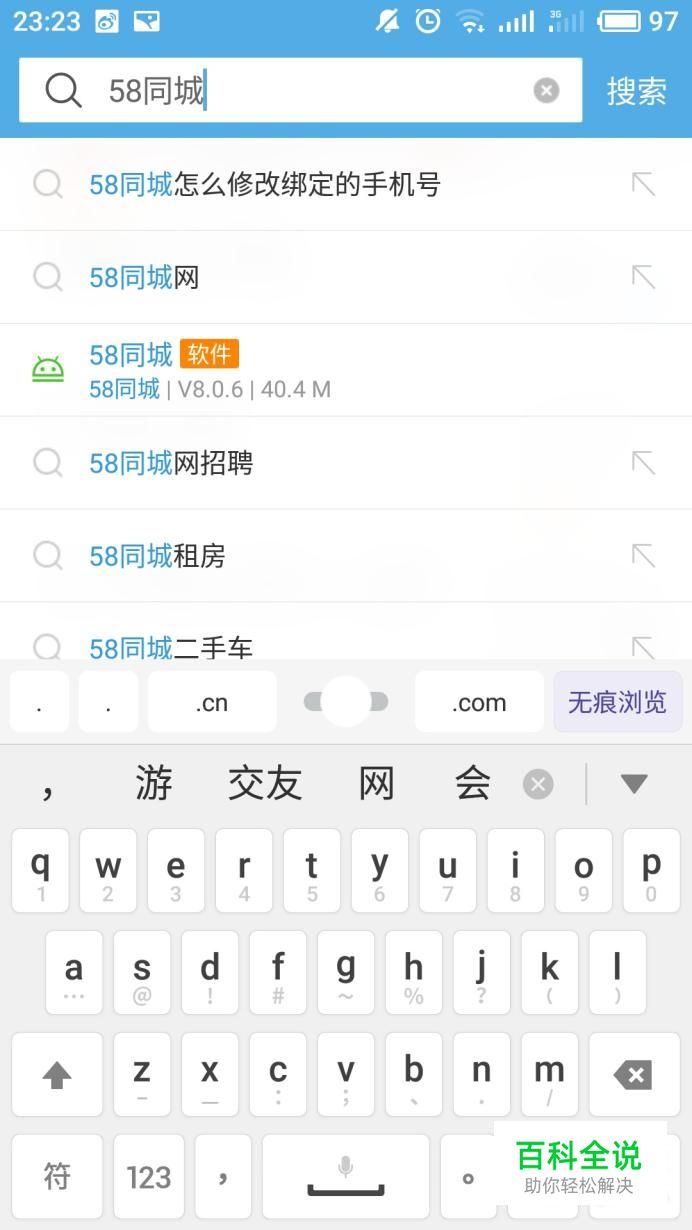Insert .cn domain shortcut
Viewport: 692px width, 1230px height.
(212, 702)
